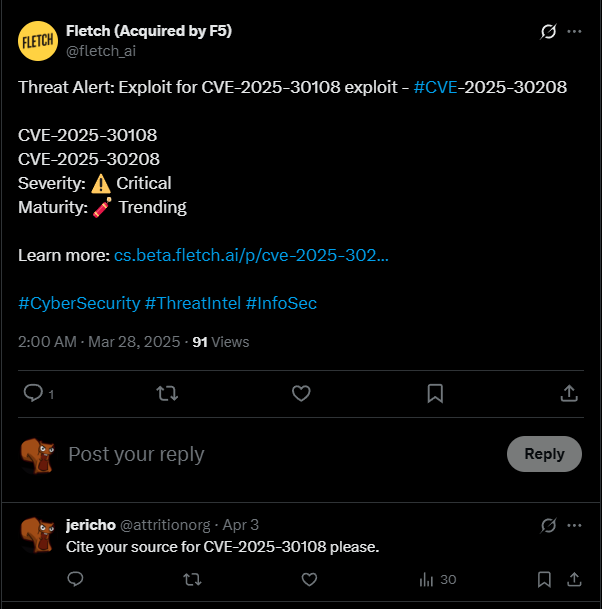Open the #CVE hashtag link
602x609 pixels.
pos(435,87)
